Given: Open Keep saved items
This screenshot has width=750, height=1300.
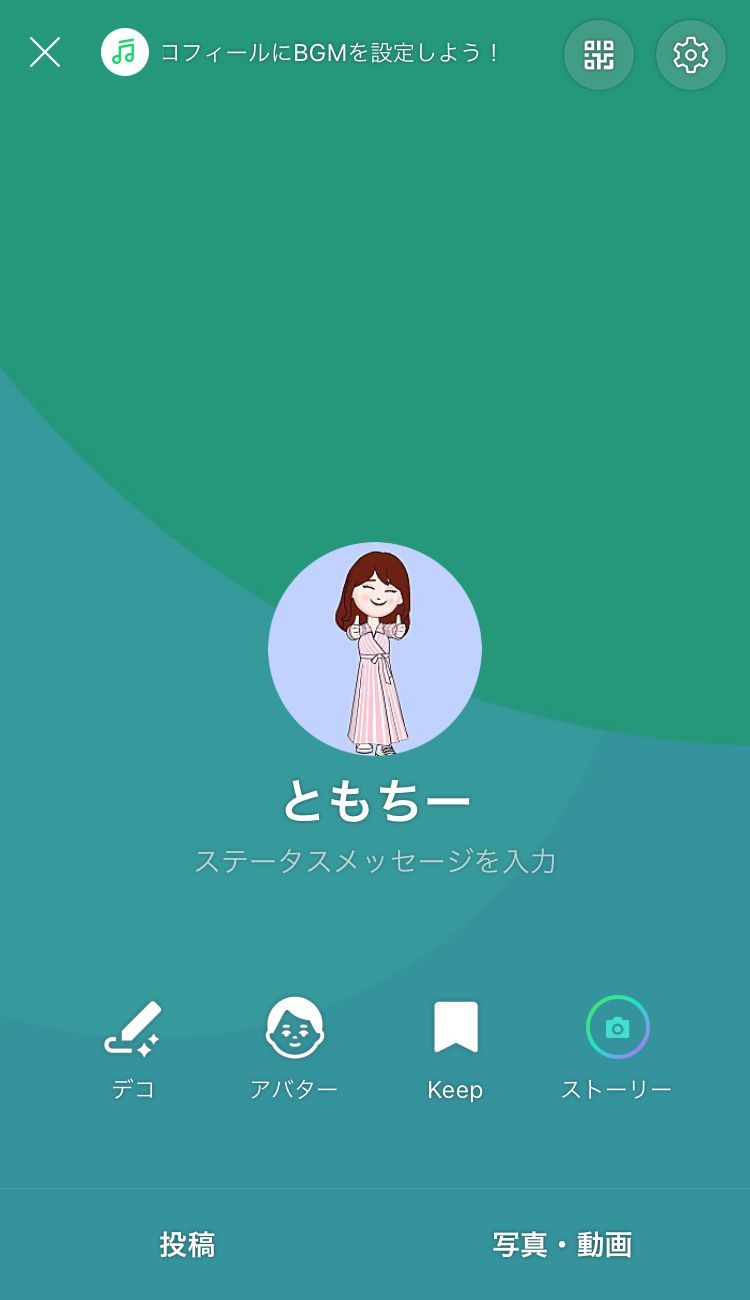Looking at the screenshot, I should coord(455,1050).
